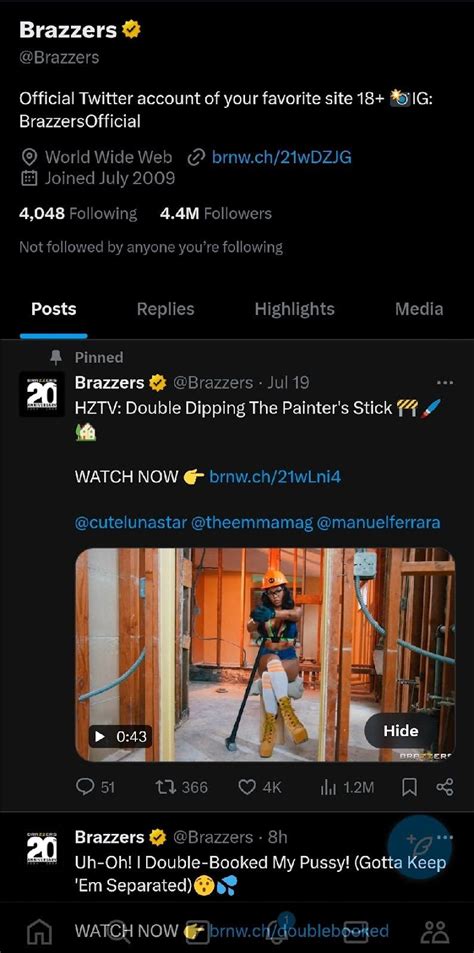View the 4.4M Followers list
Viewport: 474px width, 953px height.
(x=215, y=213)
